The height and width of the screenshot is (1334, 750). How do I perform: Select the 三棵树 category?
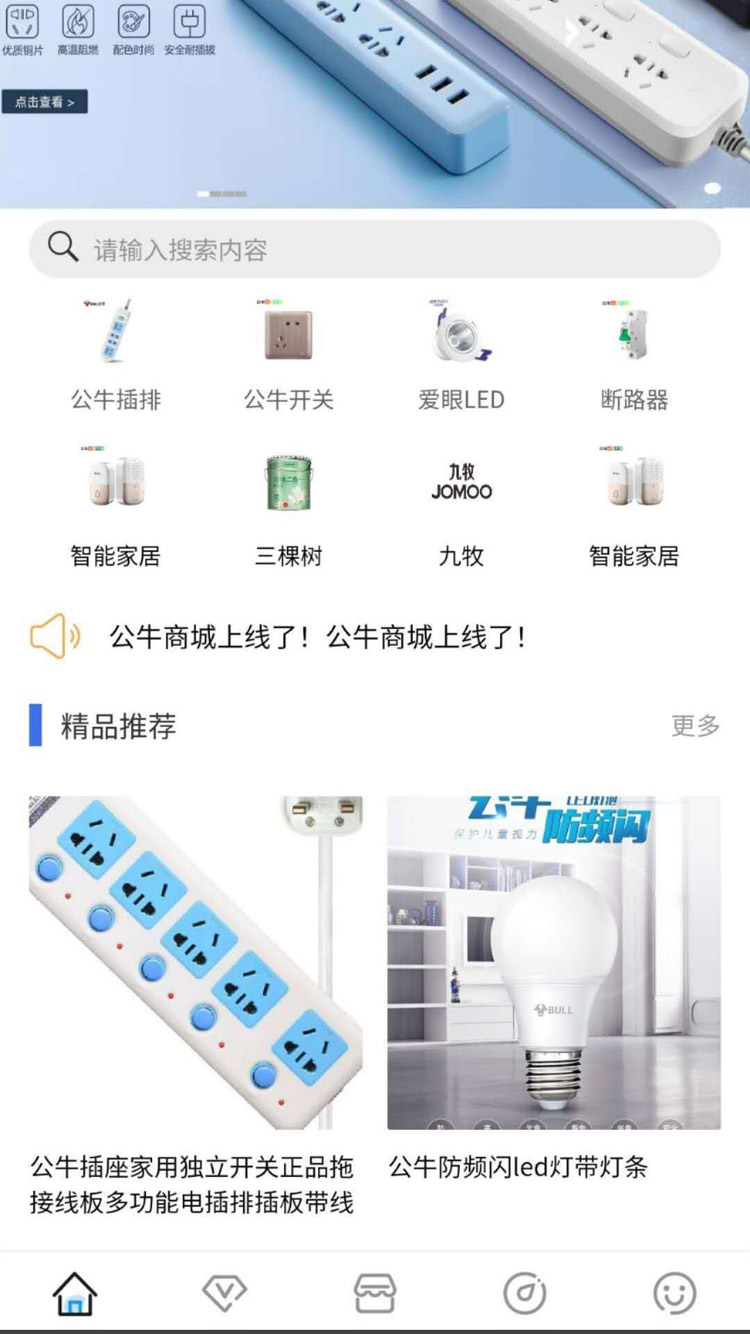pyautogui.click(x=288, y=510)
